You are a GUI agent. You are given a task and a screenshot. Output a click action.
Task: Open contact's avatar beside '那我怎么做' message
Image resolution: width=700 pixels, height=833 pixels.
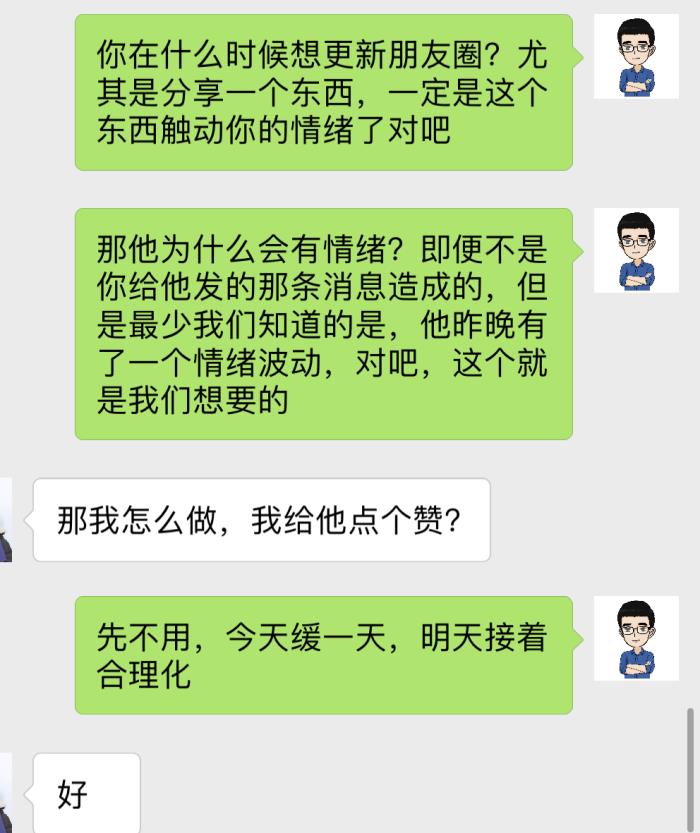point(5,519)
